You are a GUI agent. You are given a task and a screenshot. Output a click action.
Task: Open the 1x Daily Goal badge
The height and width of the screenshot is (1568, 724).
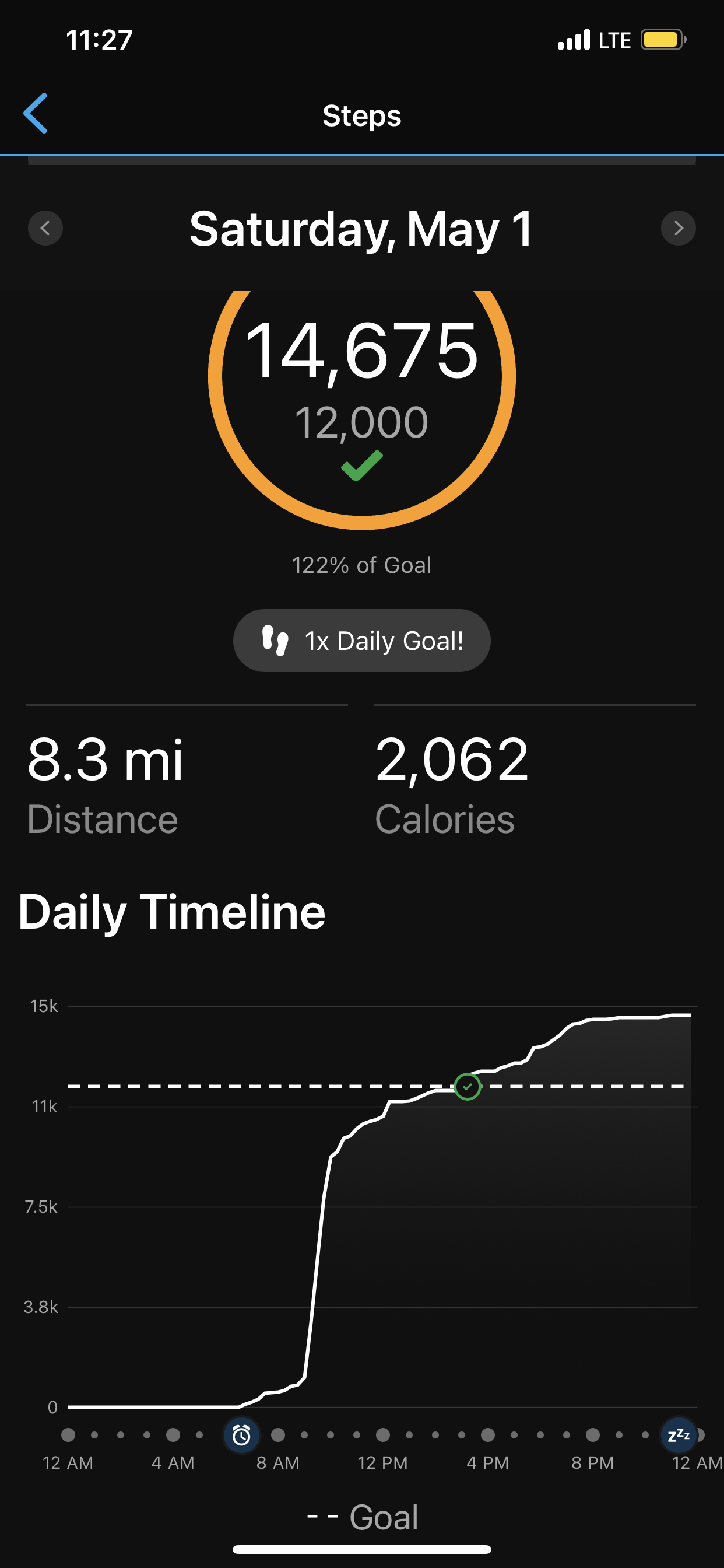[362, 640]
